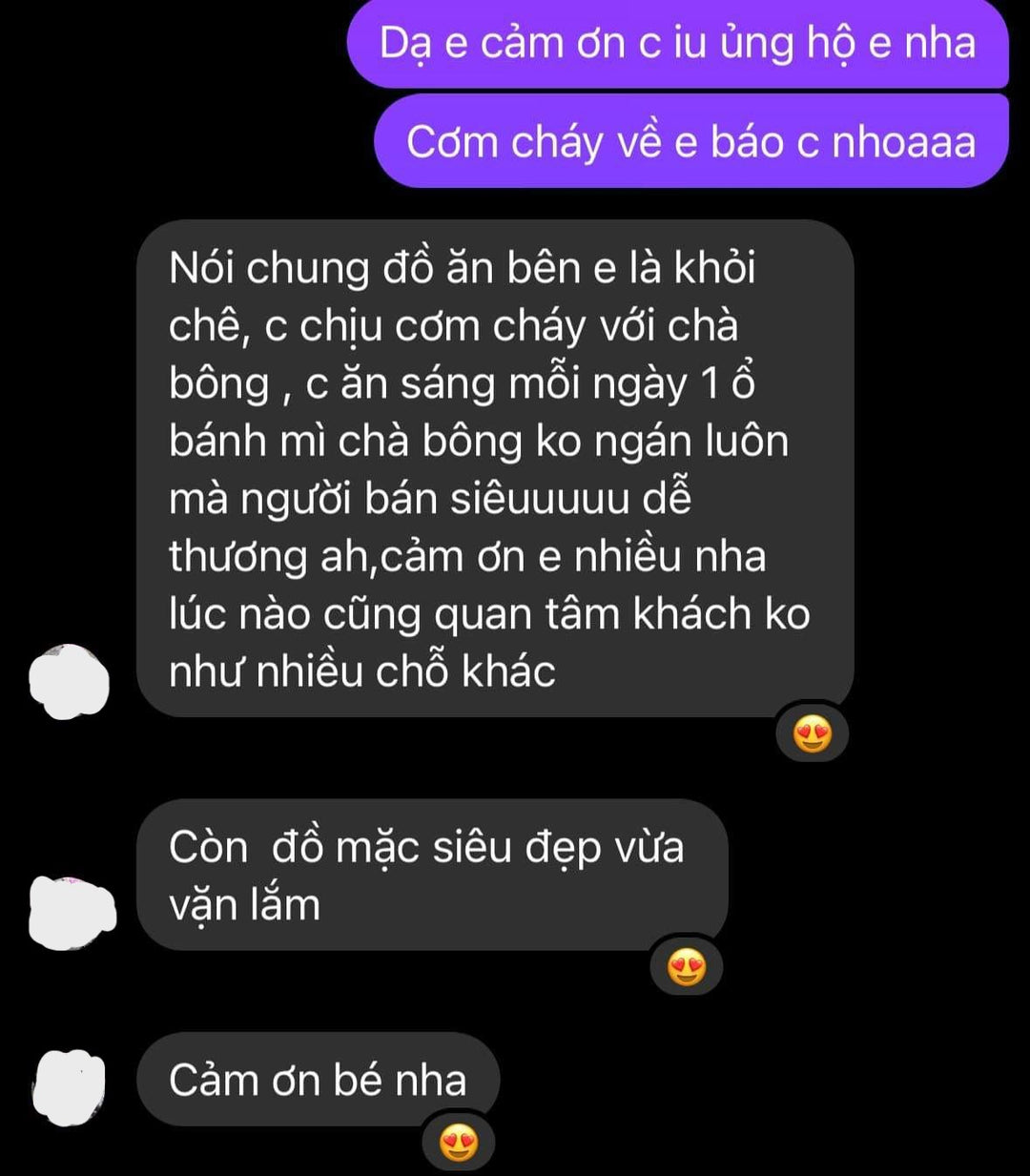Open the reaction under "Cảm ơn bé nha"
1030x1176 pixels.
[x=459, y=1143]
